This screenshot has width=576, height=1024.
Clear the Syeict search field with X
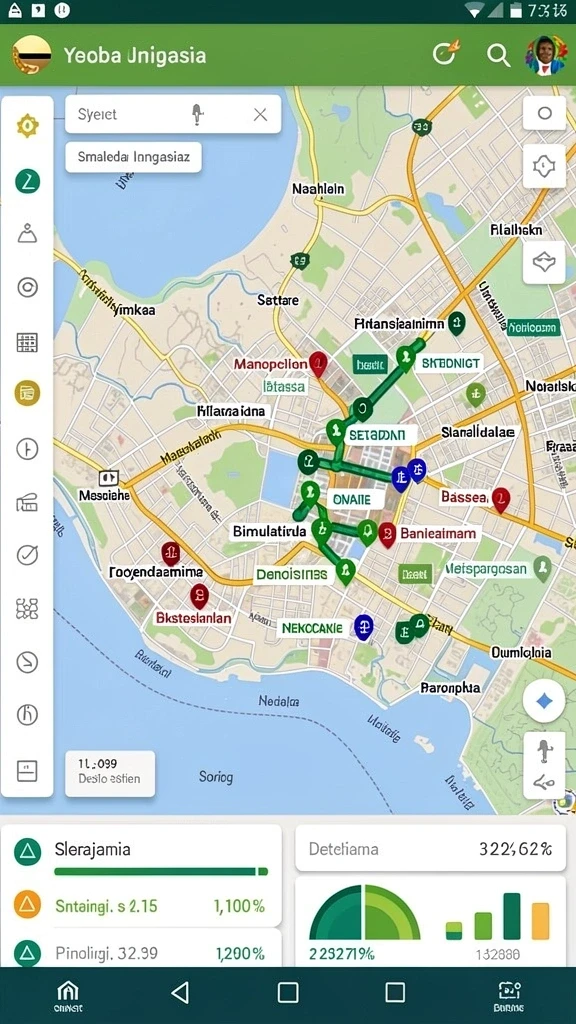[x=260, y=115]
